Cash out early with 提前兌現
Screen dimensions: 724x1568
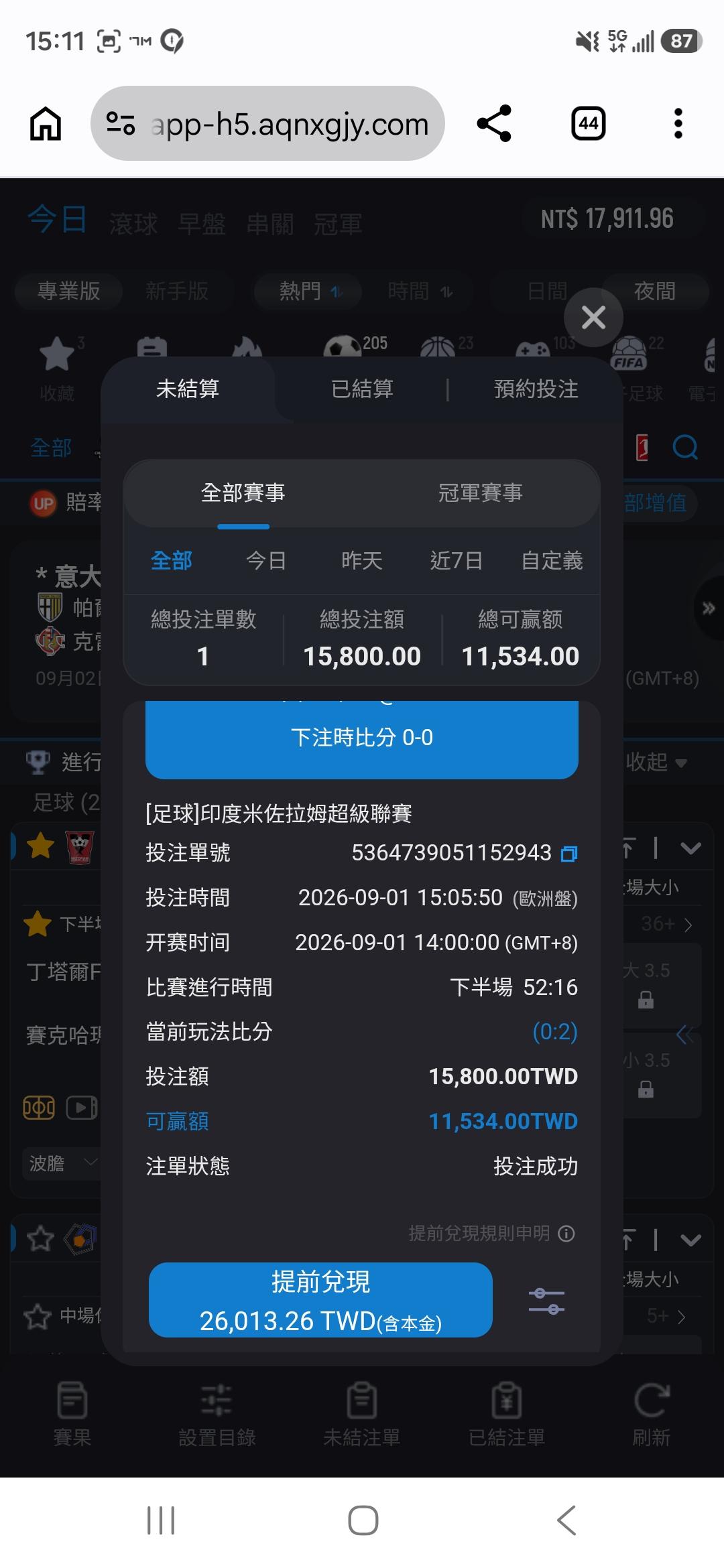pyautogui.click(x=320, y=1300)
